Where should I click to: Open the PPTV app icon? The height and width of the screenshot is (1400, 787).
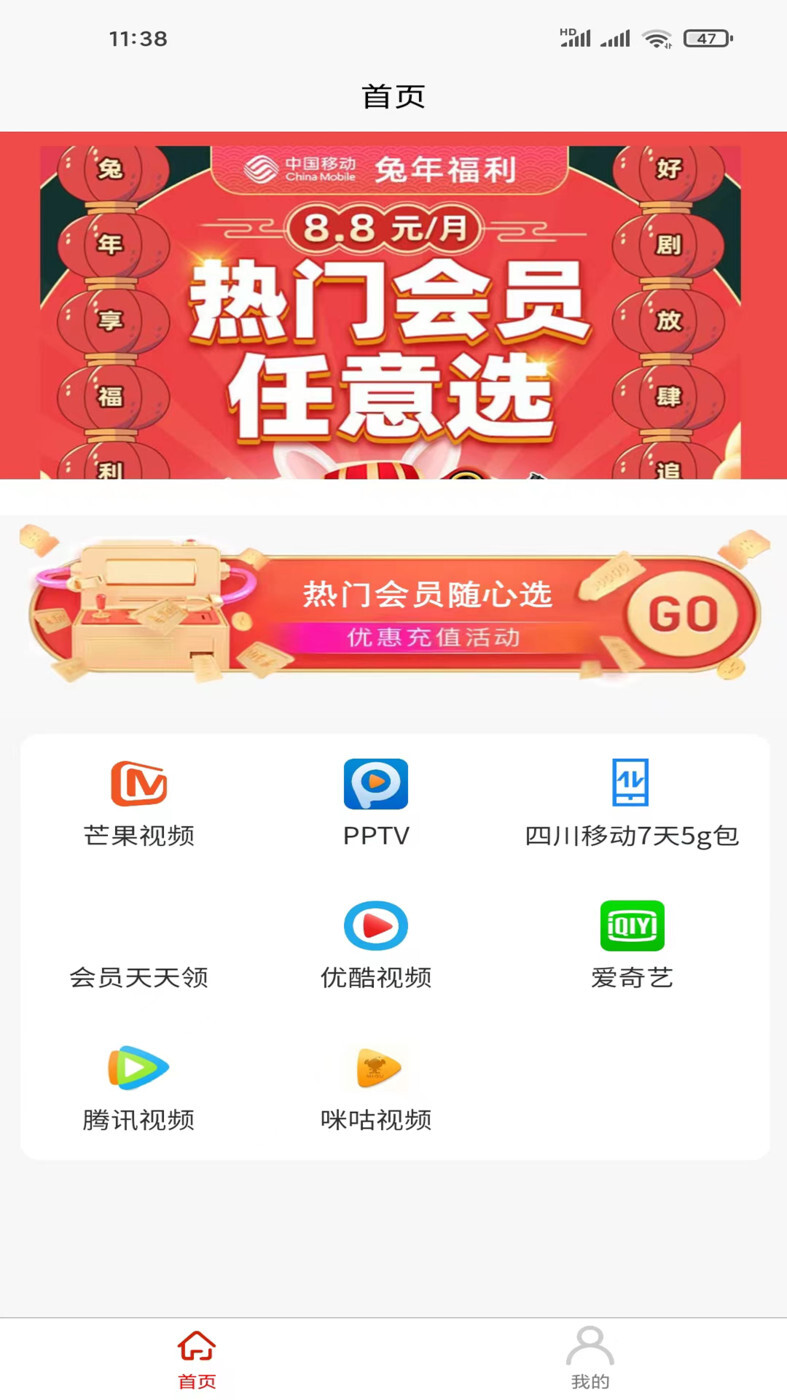click(x=377, y=783)
